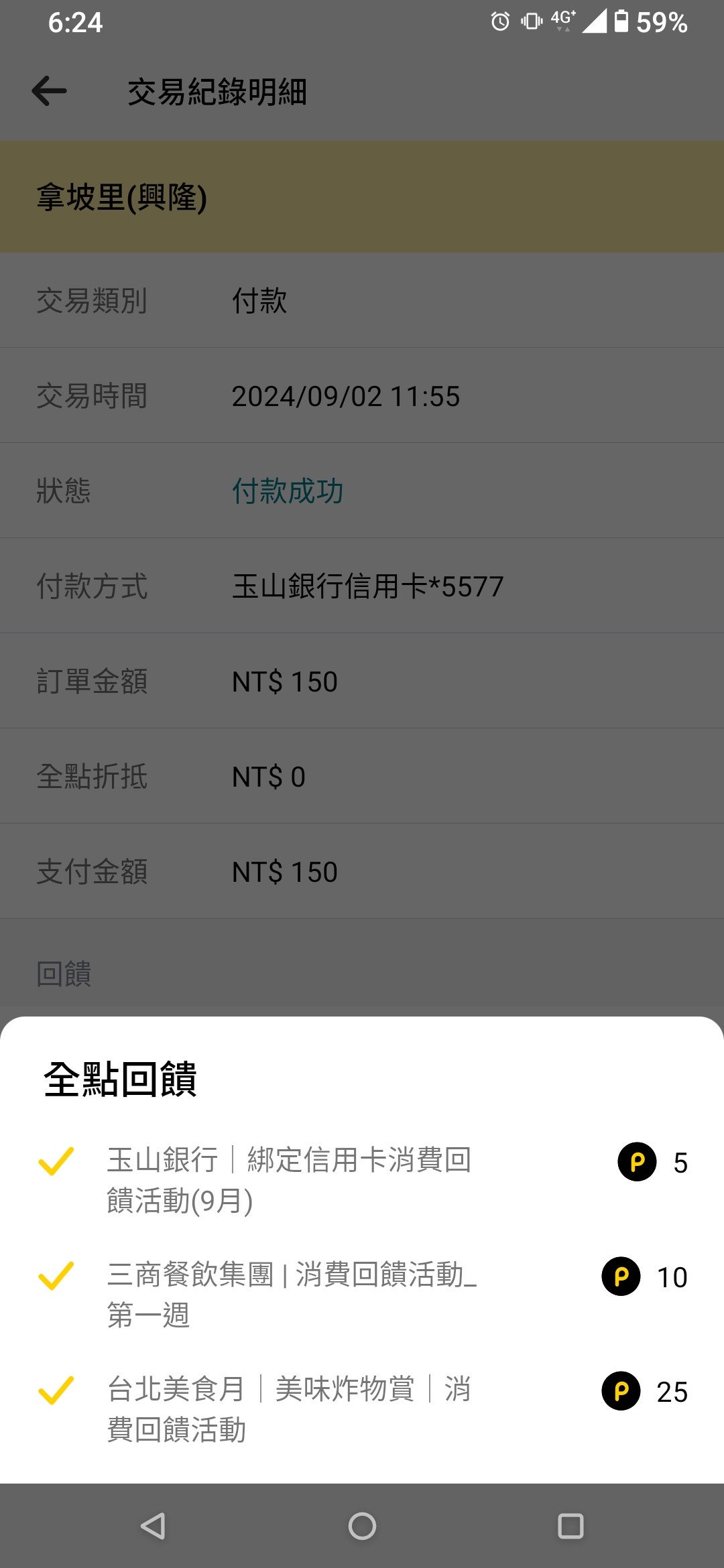Tap the system back button
This screenshot has width=724, height=1568.
[x=153, y=1526]
